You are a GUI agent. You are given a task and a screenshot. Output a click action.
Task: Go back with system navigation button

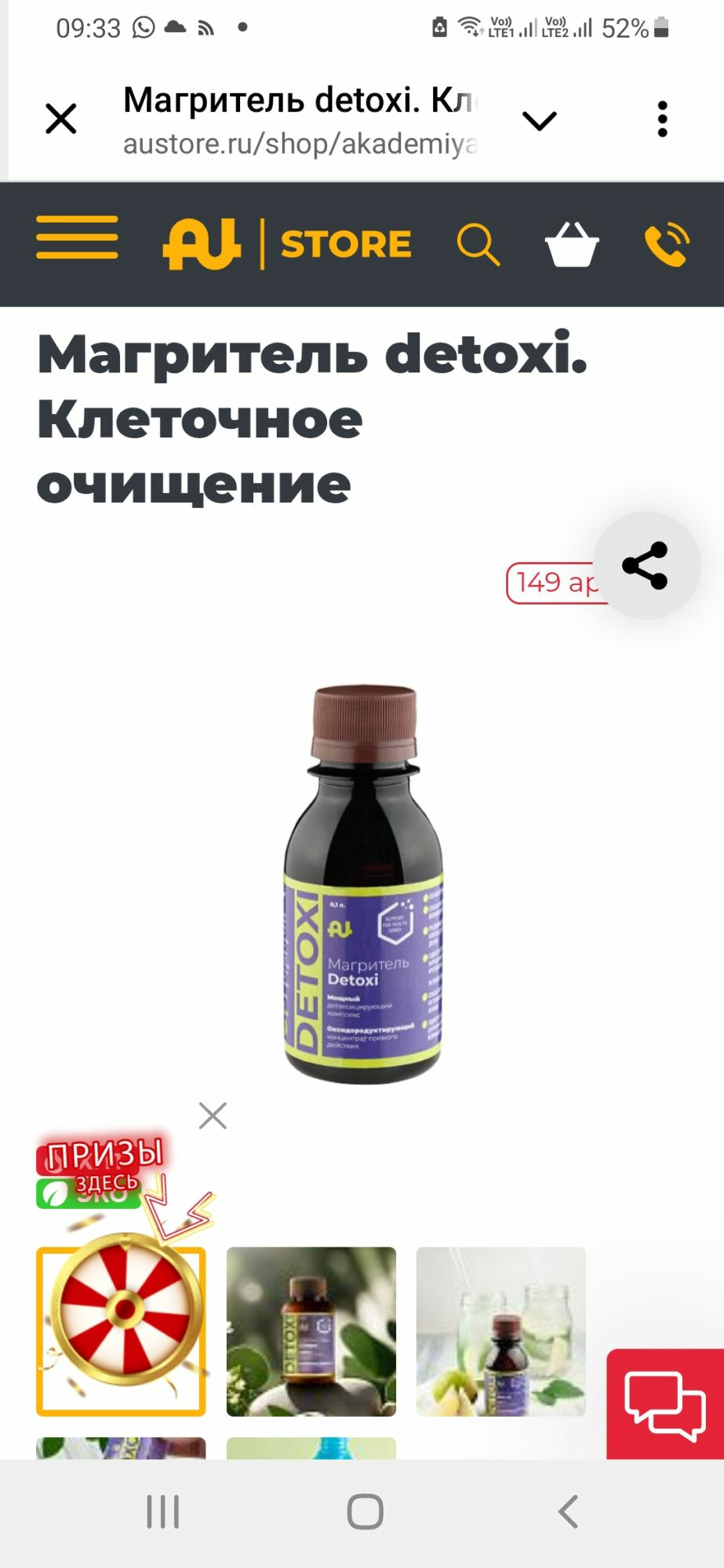click(x=569, y=1512)
